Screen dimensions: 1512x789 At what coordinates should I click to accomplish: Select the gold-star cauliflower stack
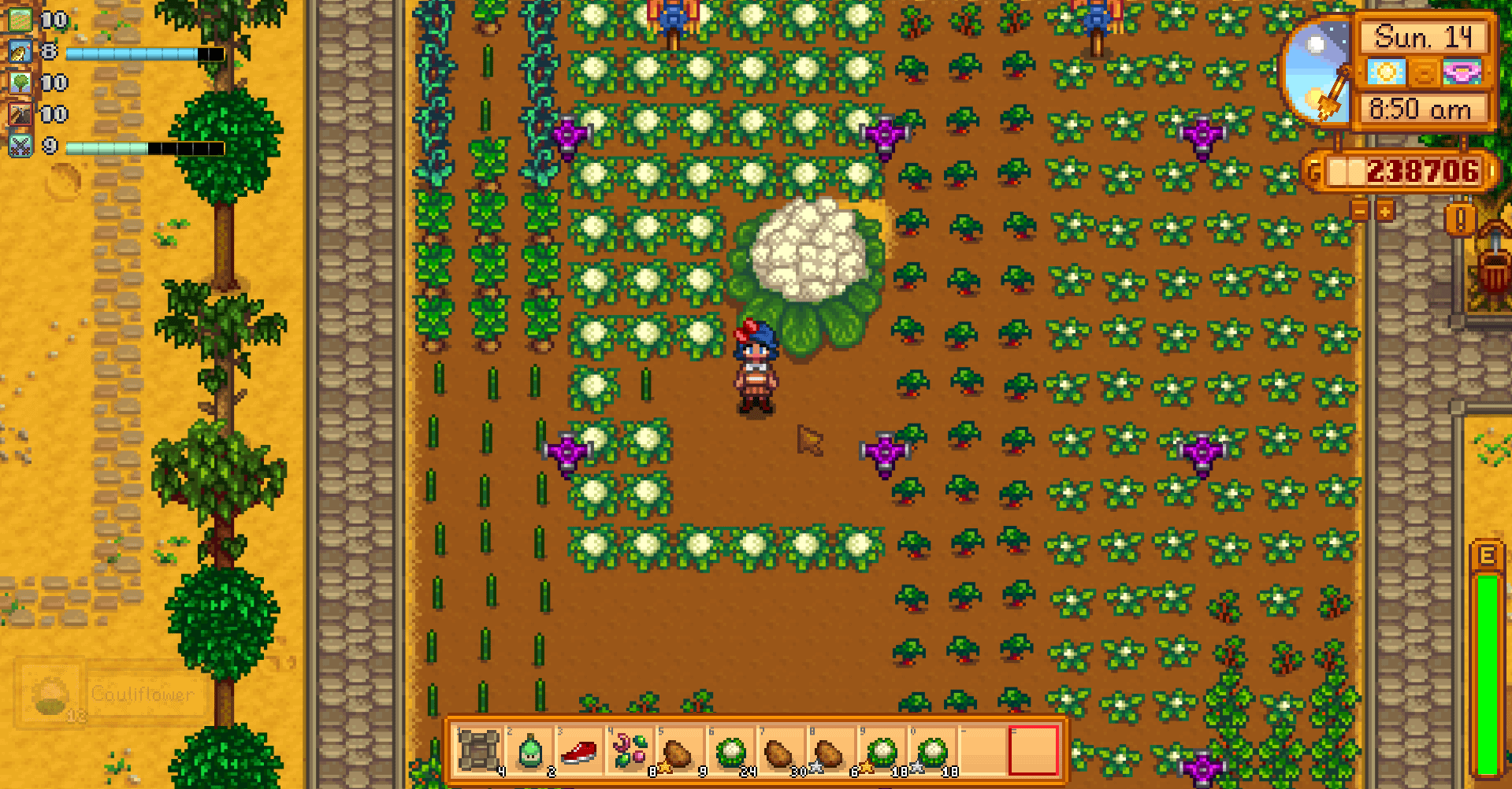pos(881,751)
